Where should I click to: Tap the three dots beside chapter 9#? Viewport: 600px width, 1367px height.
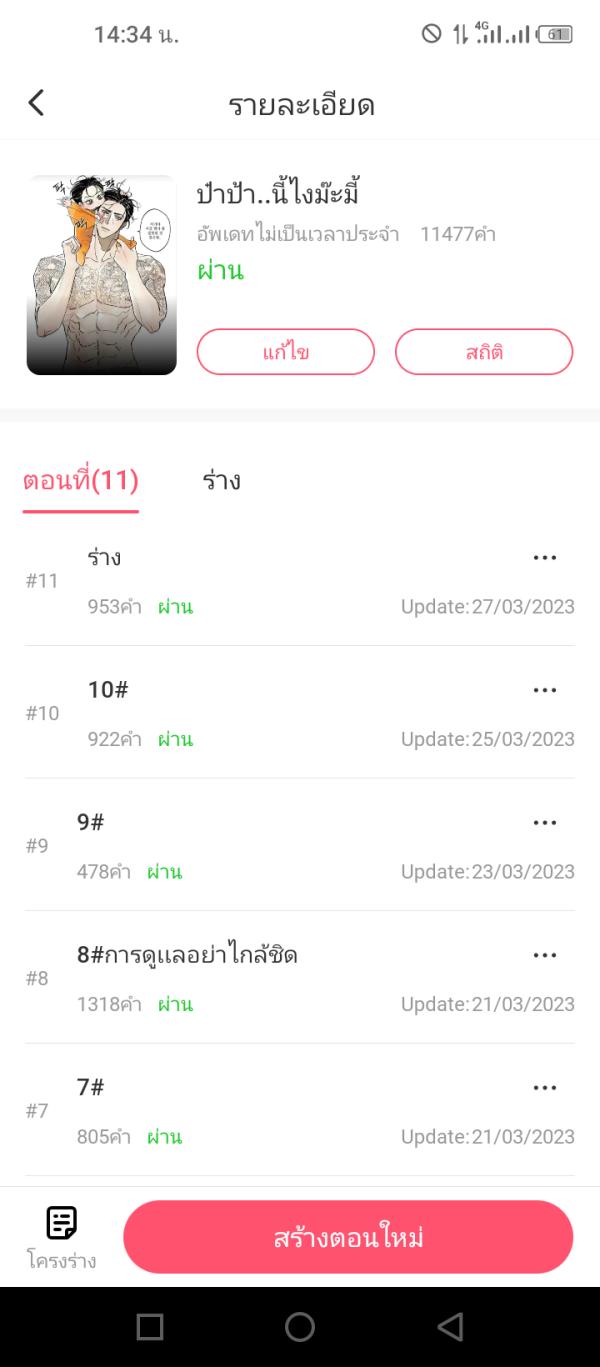tap(544, 823)
